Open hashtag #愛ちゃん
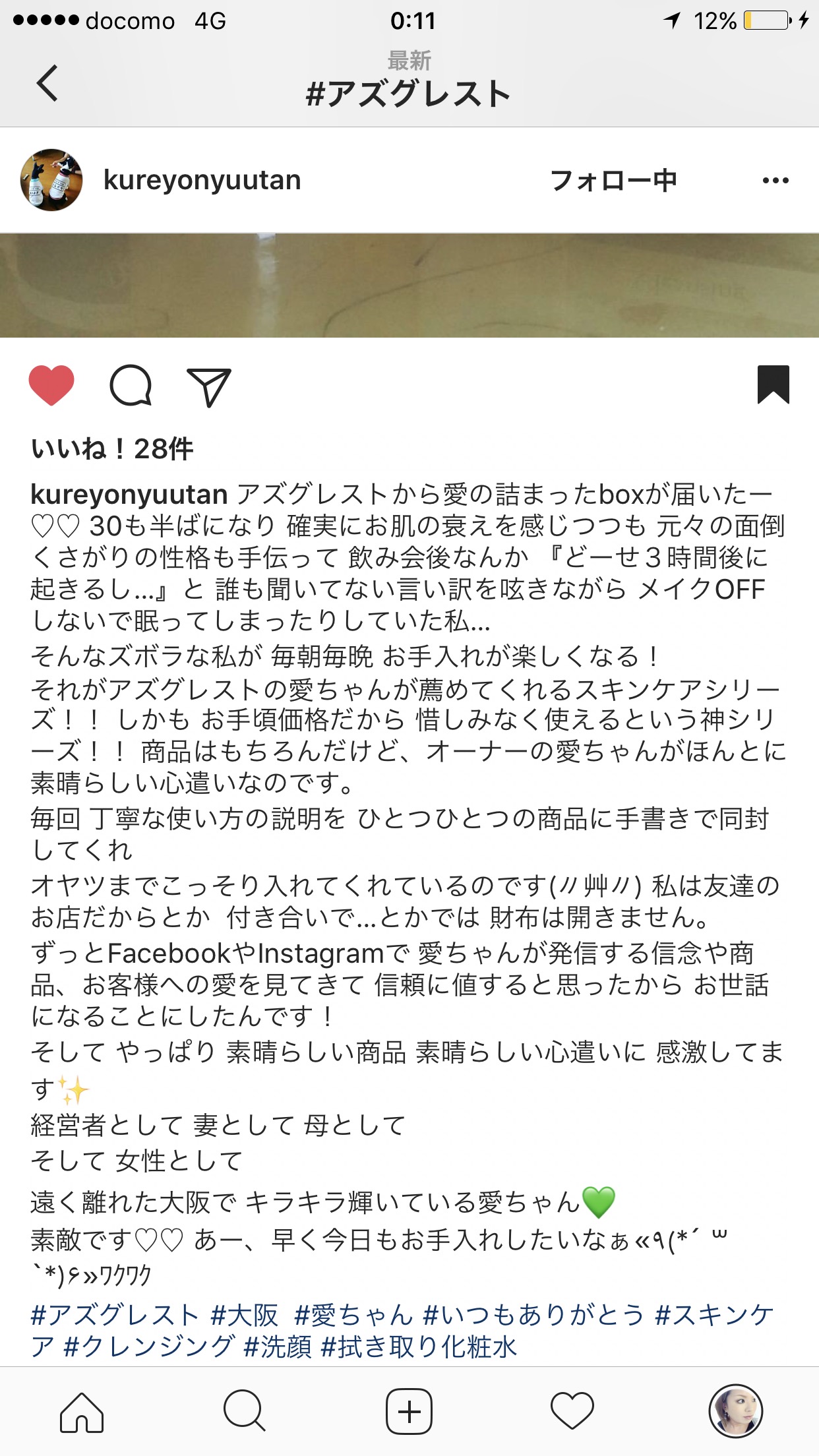This screenshot has width=819, height=1456. pos(354,1315)
